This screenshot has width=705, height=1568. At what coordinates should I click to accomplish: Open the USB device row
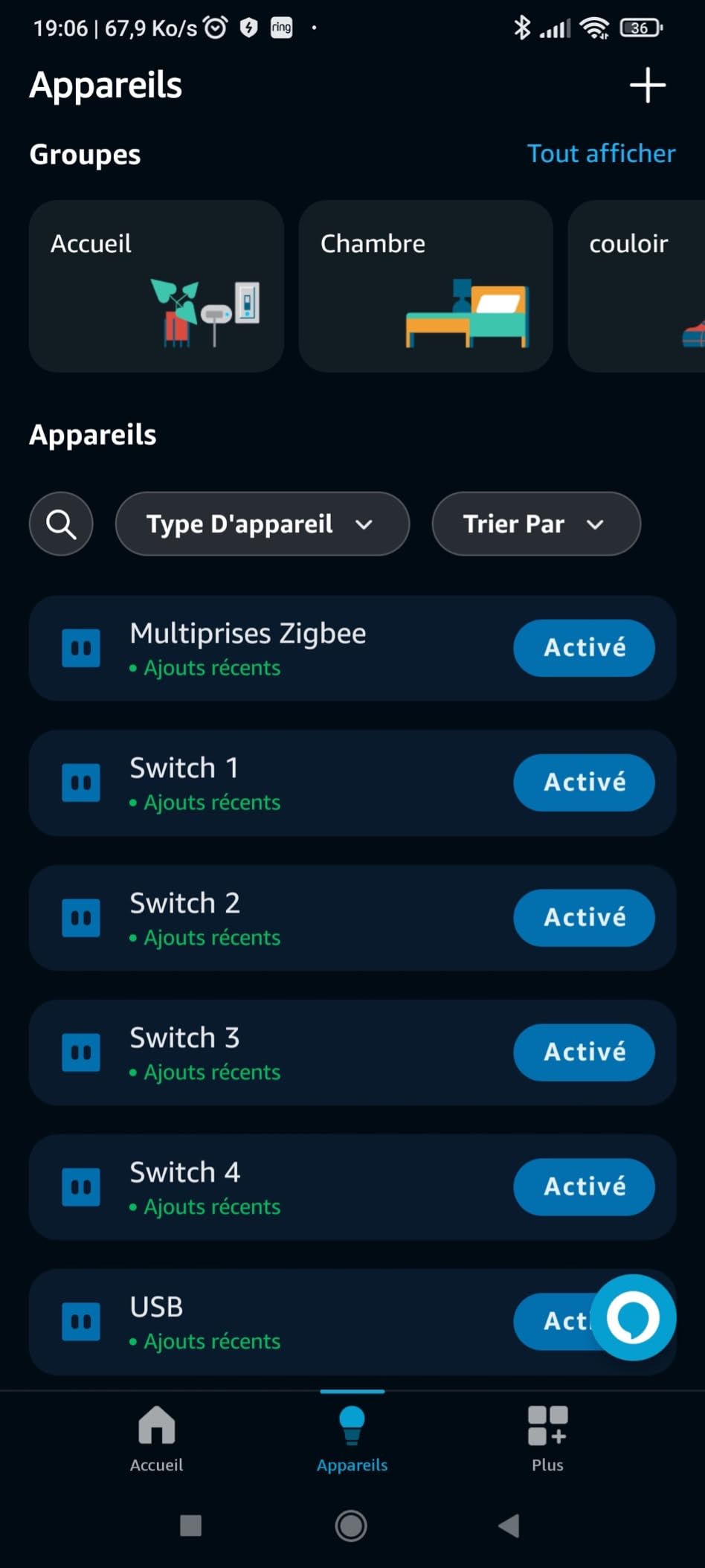(x=283, y=1322)
